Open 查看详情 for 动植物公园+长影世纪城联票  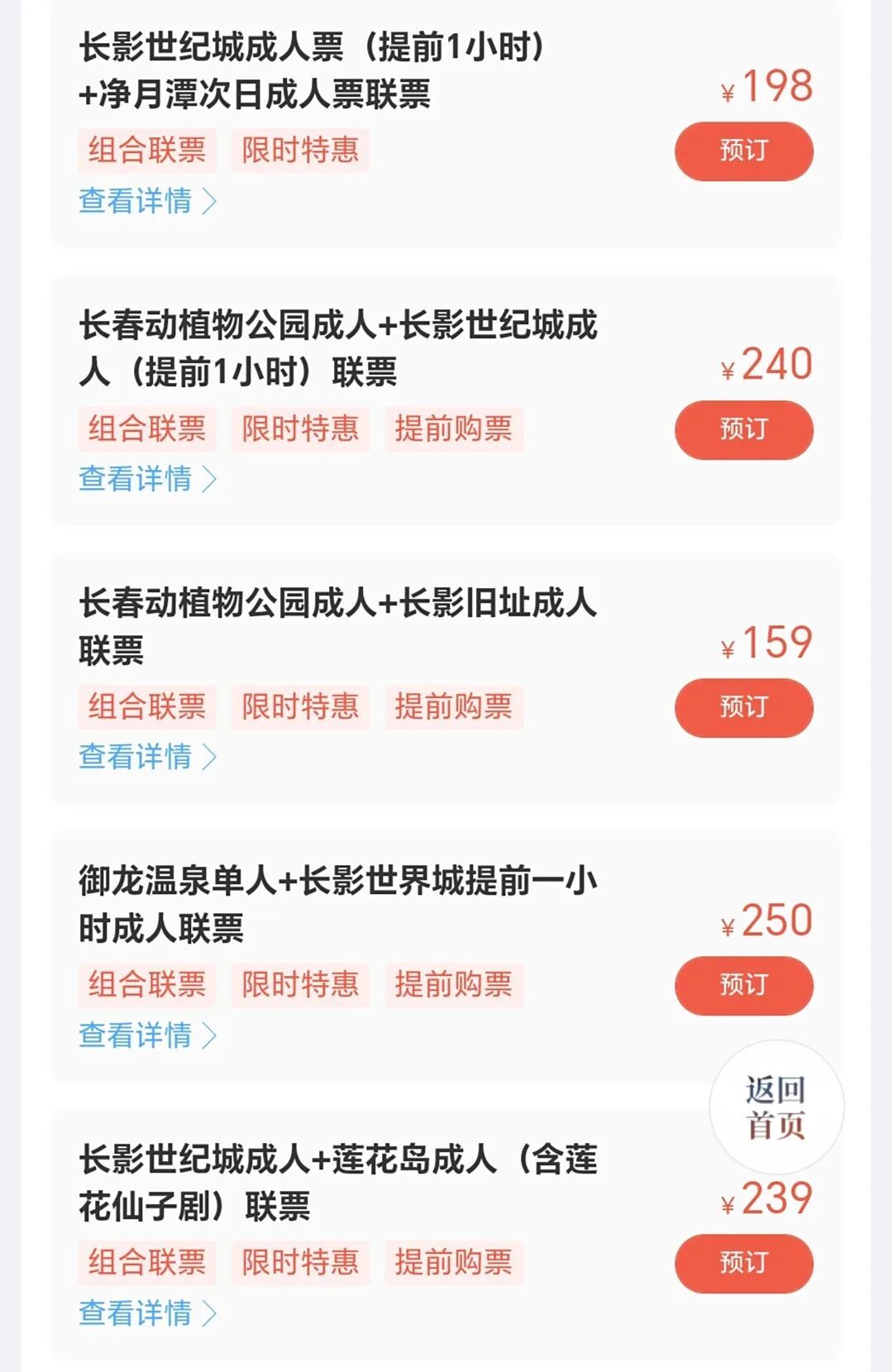click(x=147, y=479)
